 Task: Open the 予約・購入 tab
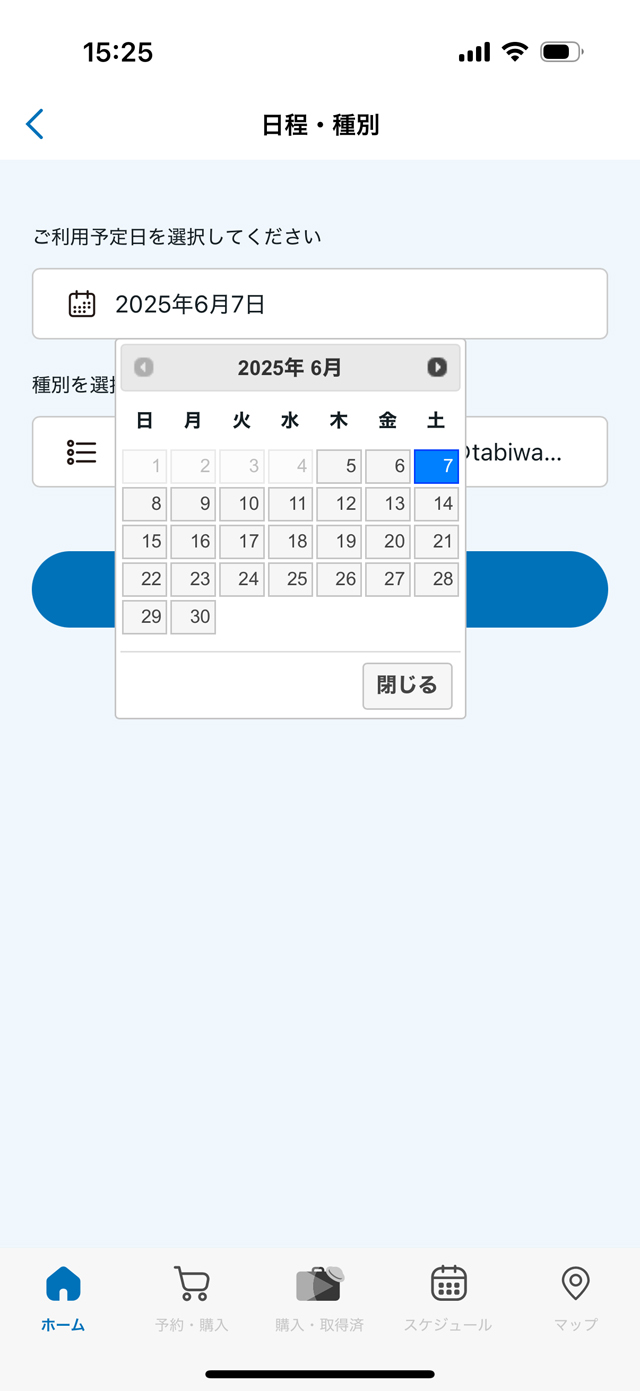pos(192,1298)
